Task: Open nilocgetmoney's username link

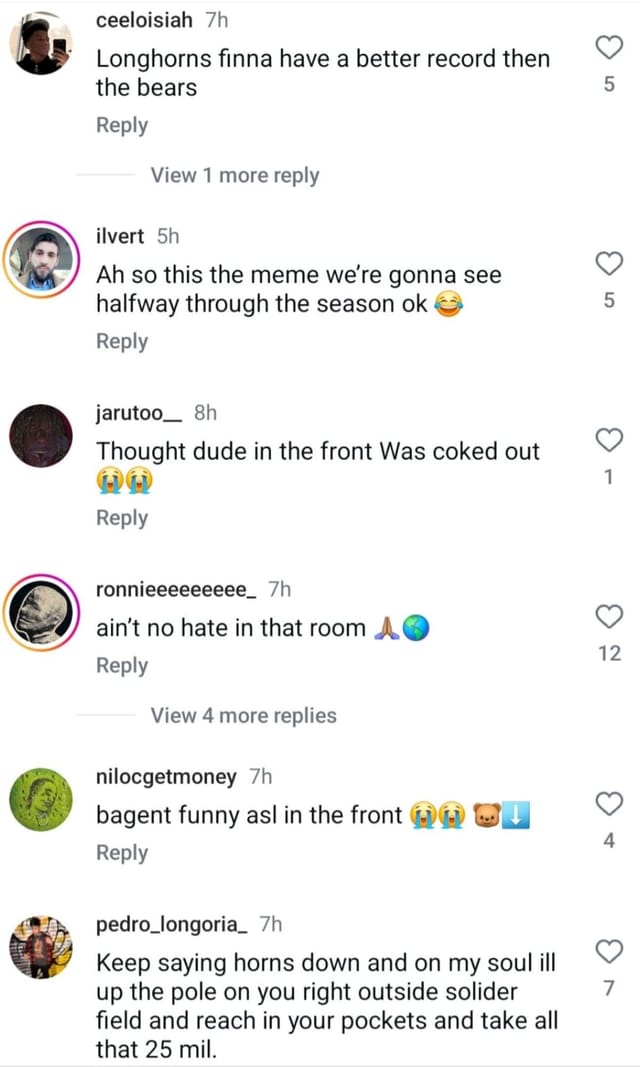Action: (166, 777)
